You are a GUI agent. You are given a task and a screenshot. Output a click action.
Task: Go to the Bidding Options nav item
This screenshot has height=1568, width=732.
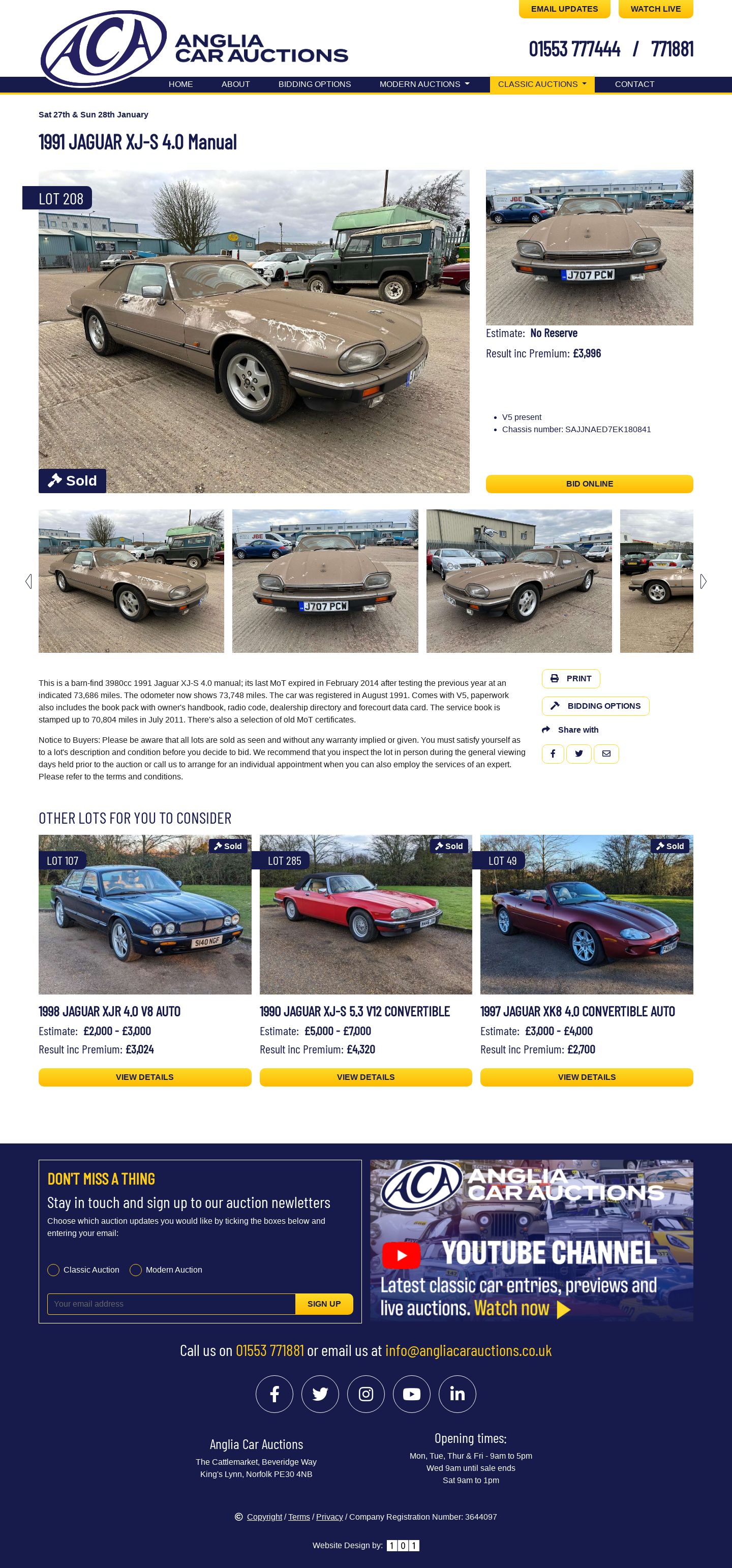click(x=315, y=84)
